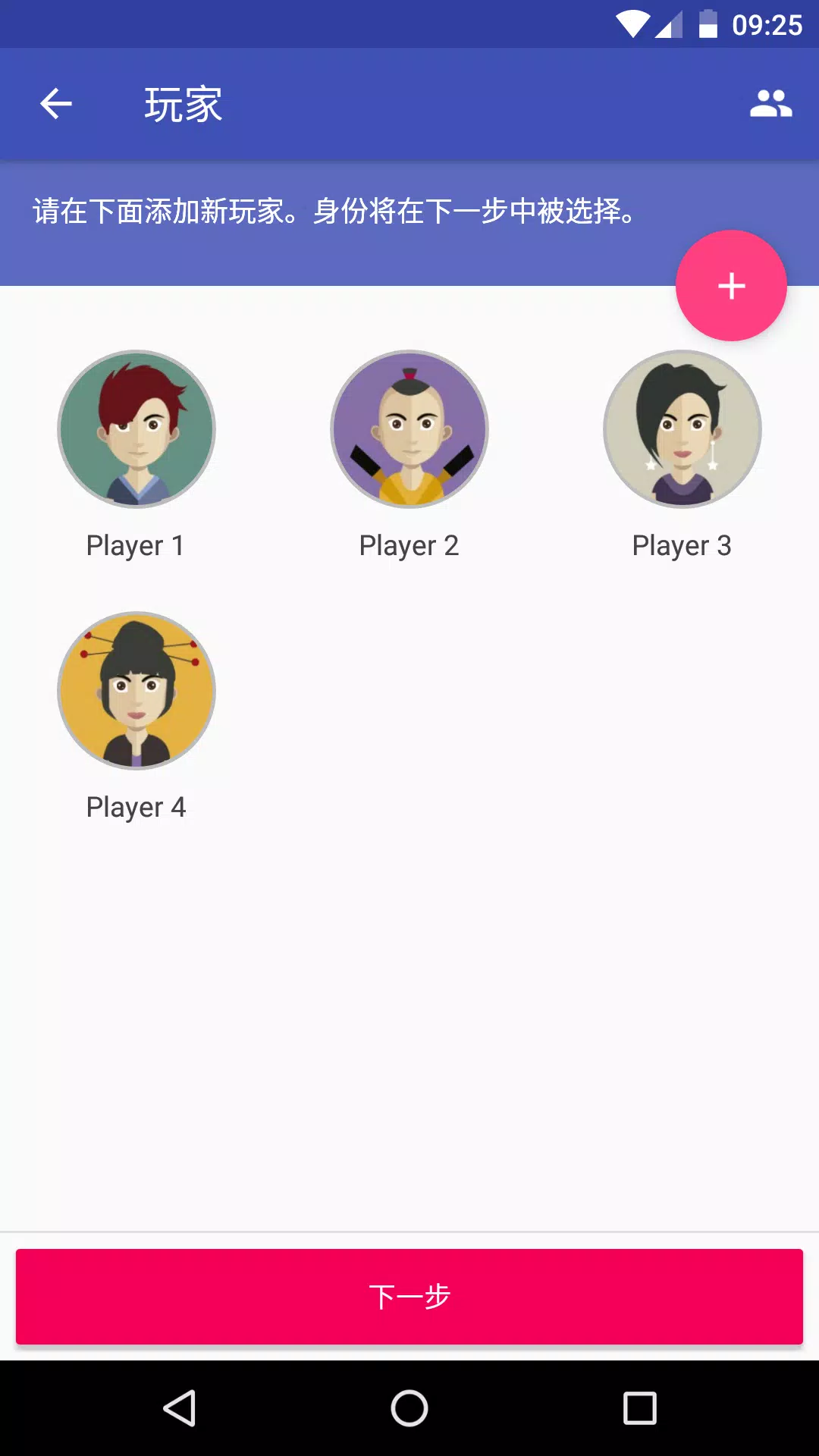Select Player 1's avatar

[x=136, y=429]
